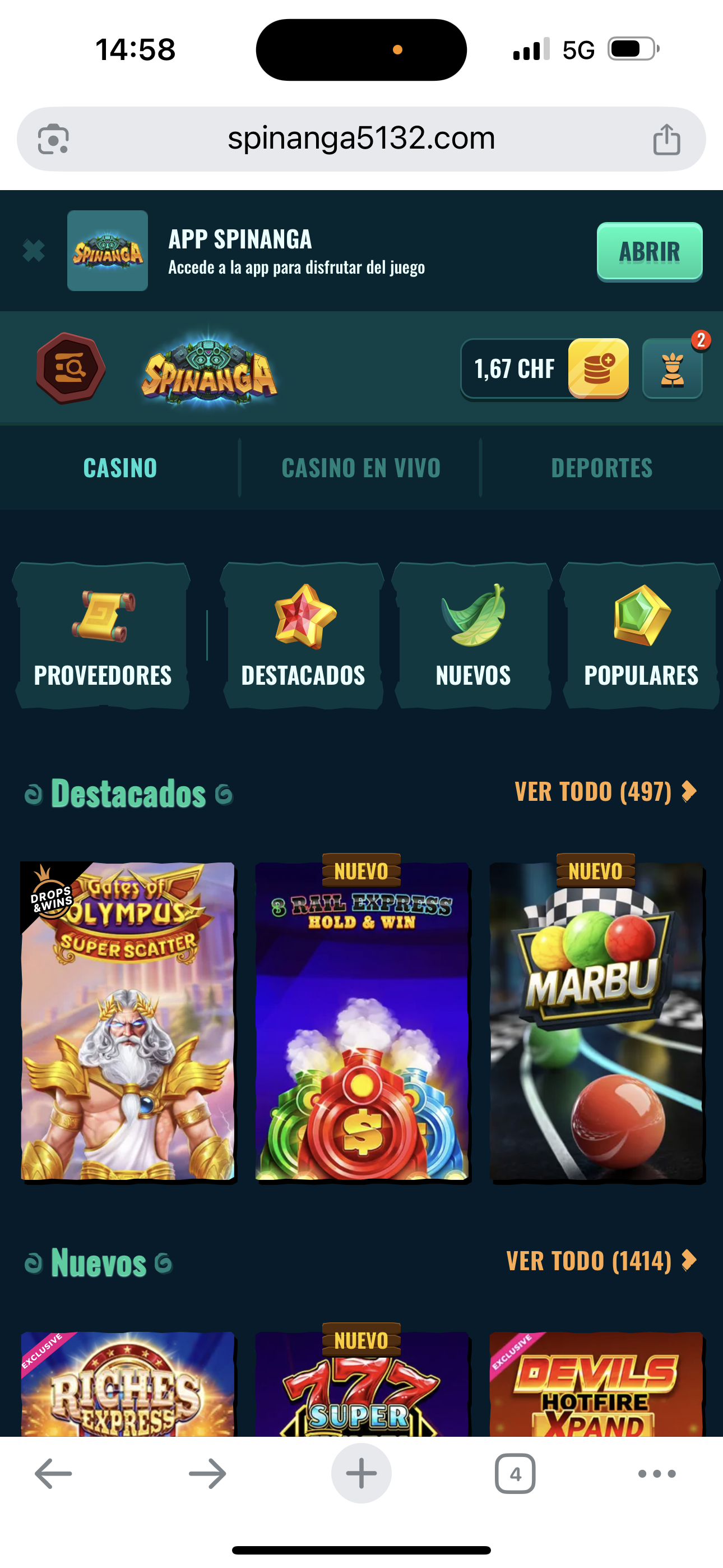Open a new browser tab
Image resolution: width=723 pixels, height=1568 pixels.
[x=361, y=1474]
